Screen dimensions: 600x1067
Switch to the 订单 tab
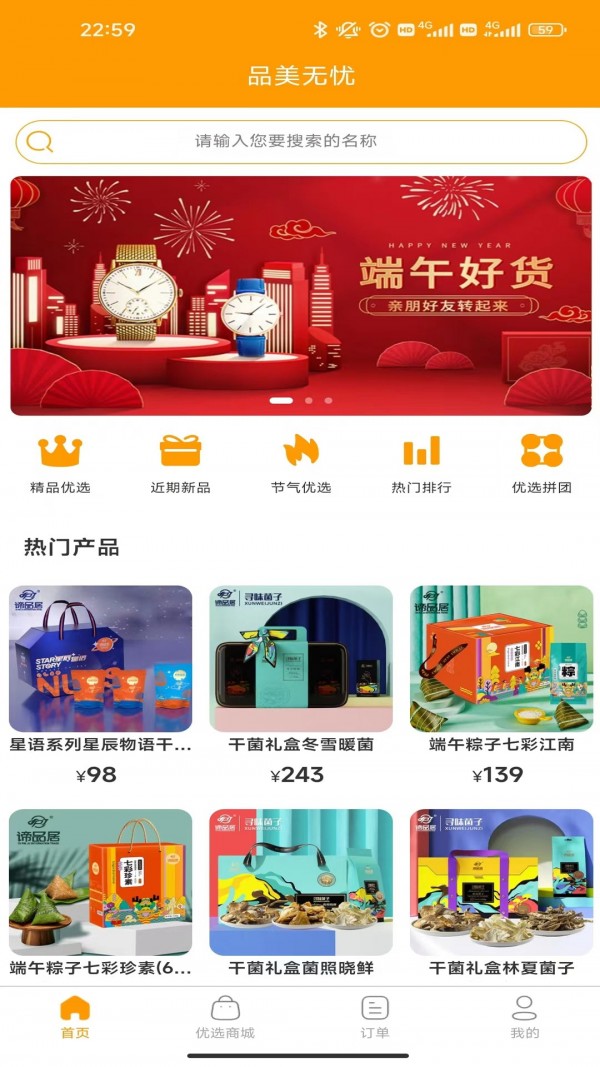coord(375,1017)
